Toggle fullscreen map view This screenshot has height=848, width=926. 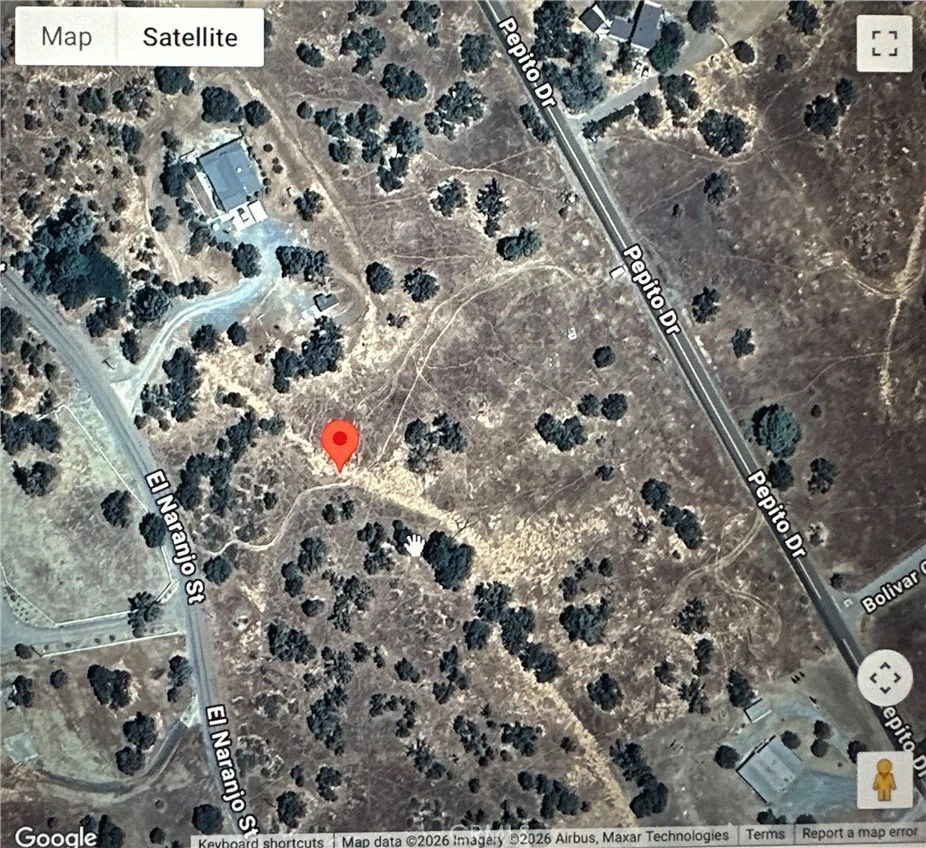884,44
